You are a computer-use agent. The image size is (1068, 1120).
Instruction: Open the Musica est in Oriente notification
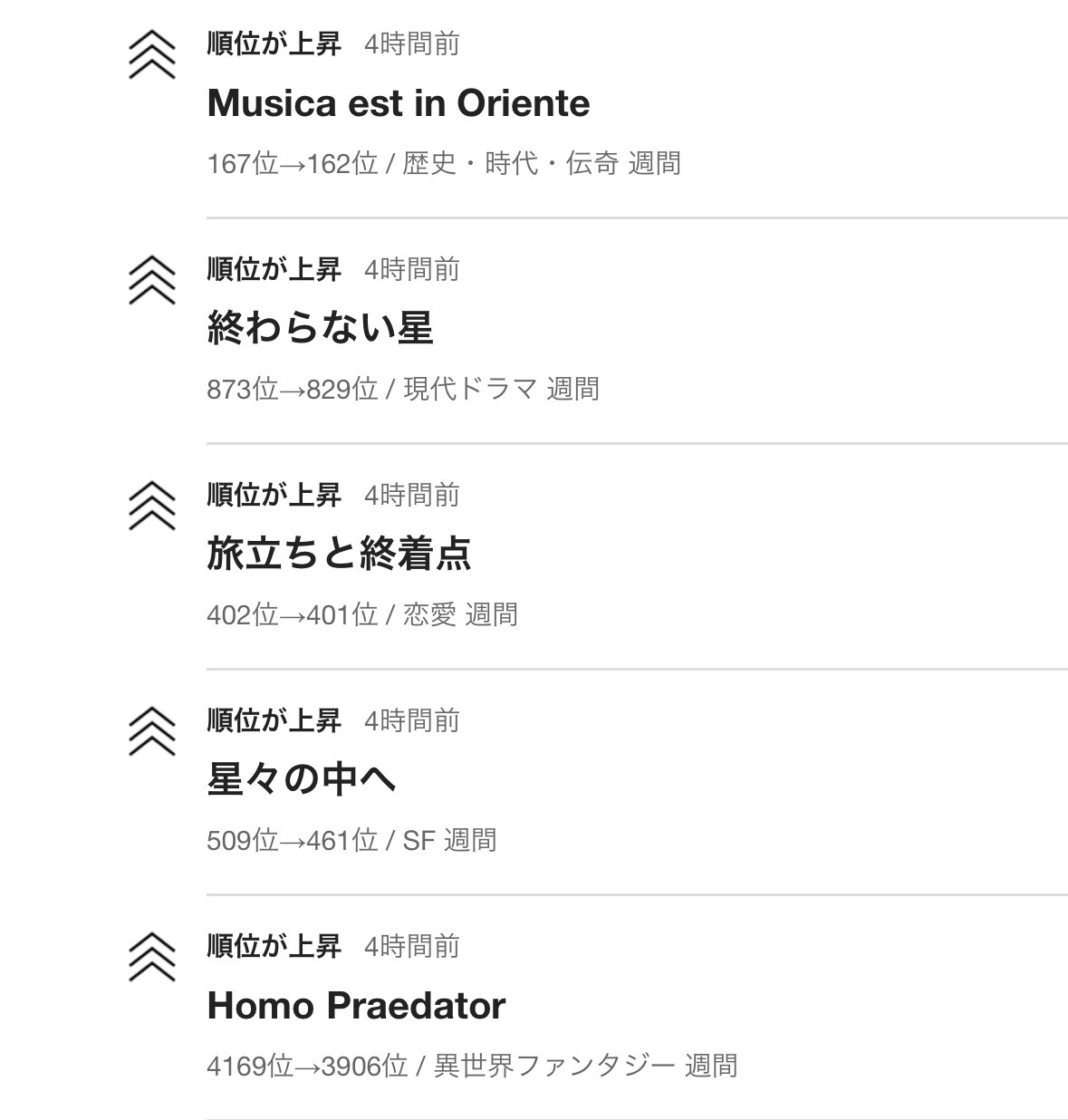(x=398, y=103)
